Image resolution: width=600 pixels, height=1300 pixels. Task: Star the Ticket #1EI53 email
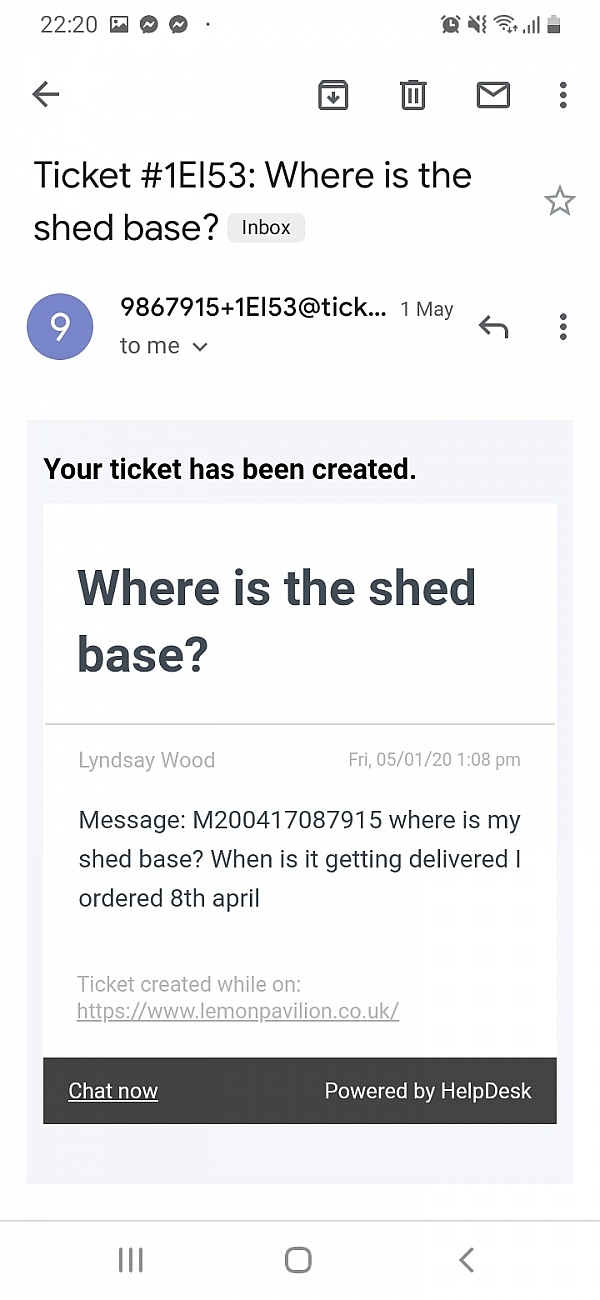[559, 202]
